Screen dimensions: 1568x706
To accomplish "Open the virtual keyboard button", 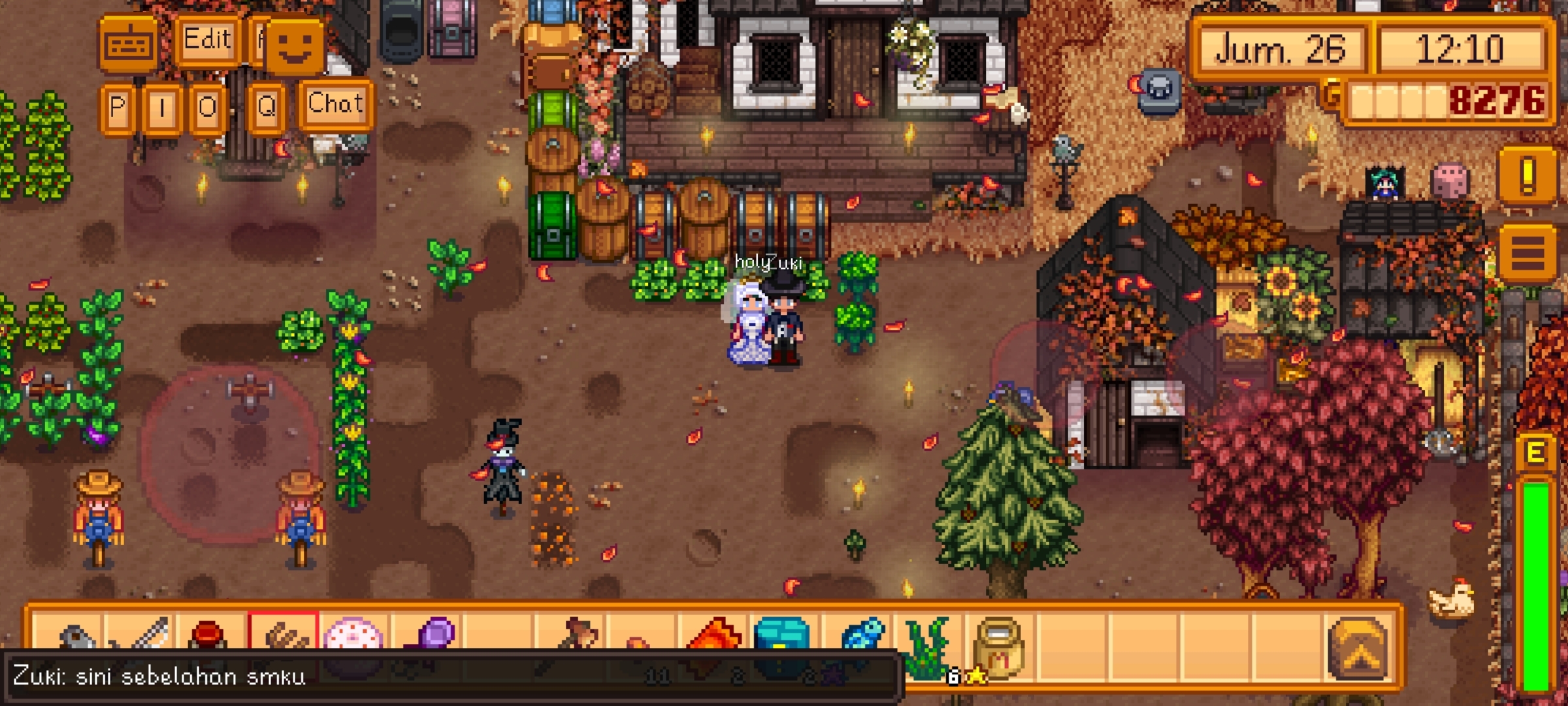I will pos(129,44).
